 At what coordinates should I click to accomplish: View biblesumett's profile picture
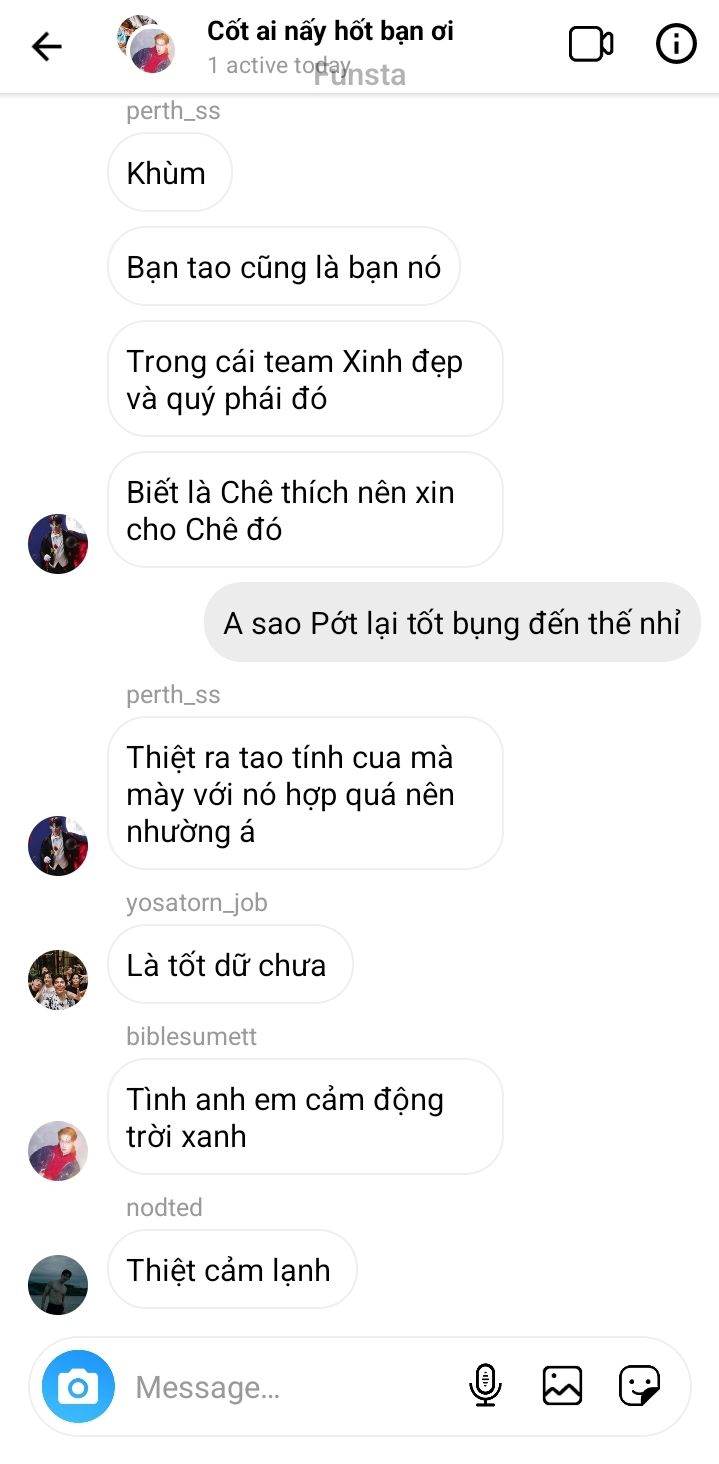coord(58,1151)
